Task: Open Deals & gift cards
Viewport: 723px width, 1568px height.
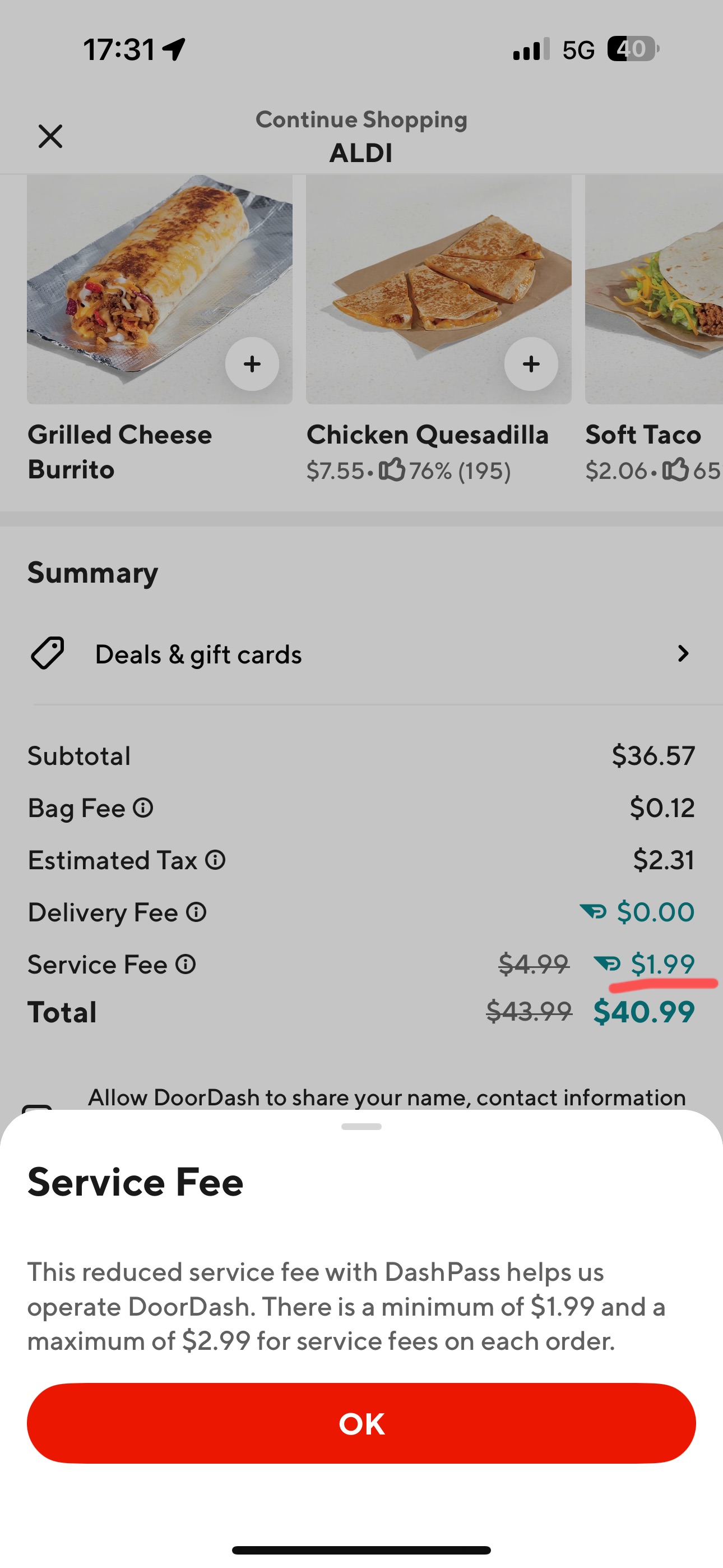Action: pyautogui.click(x=361, y=654)
